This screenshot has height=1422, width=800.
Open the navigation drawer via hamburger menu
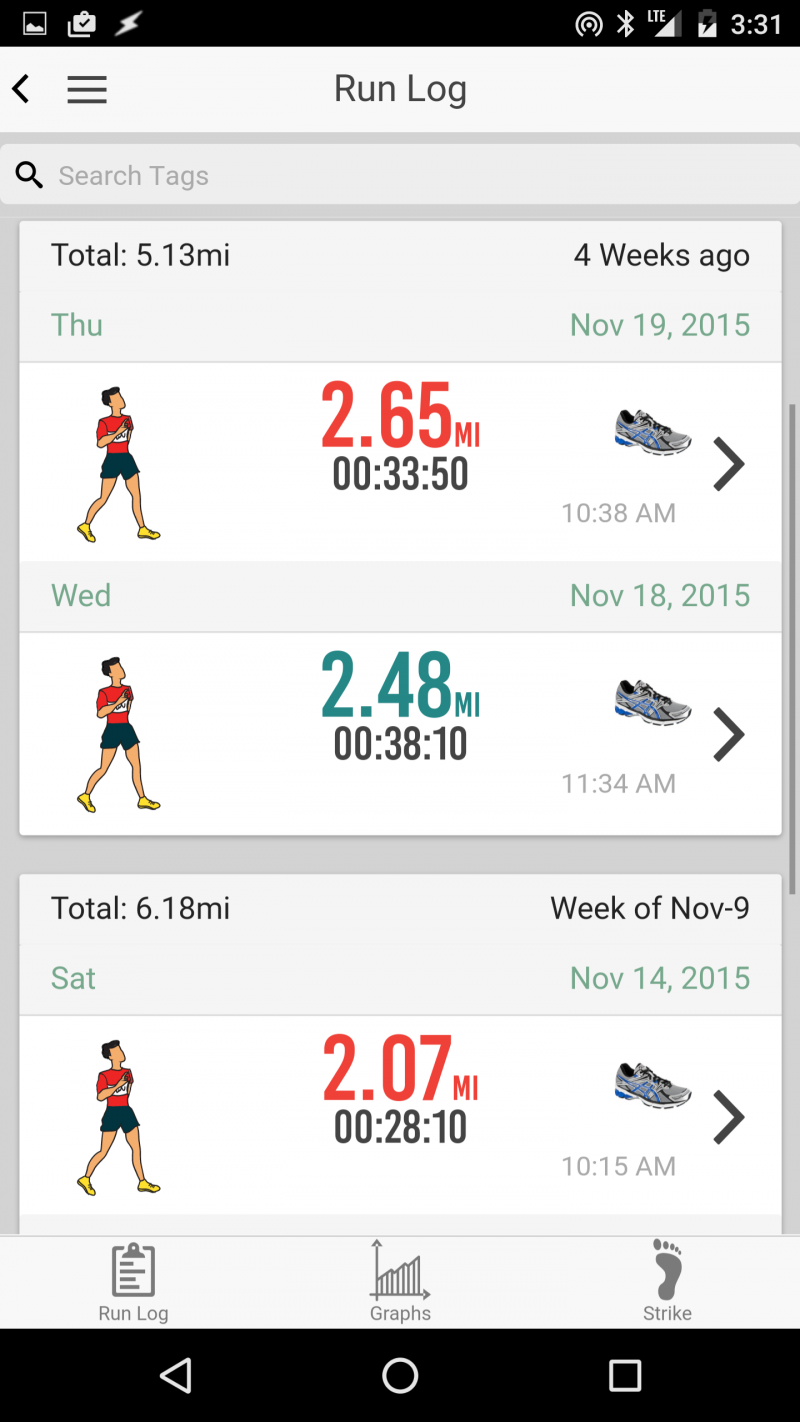[87, 89]
